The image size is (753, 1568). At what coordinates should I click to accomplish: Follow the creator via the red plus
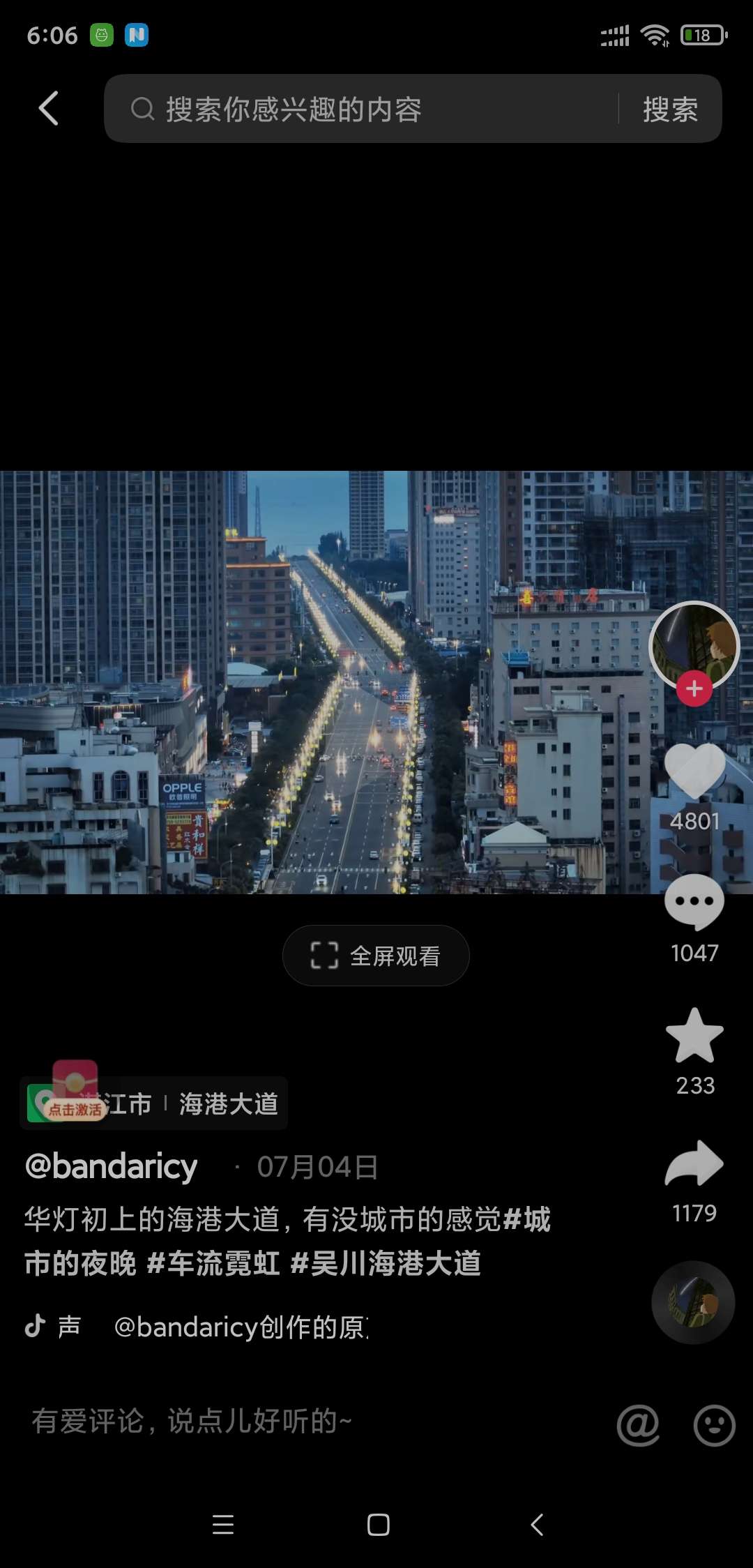(x=694, y=689)
